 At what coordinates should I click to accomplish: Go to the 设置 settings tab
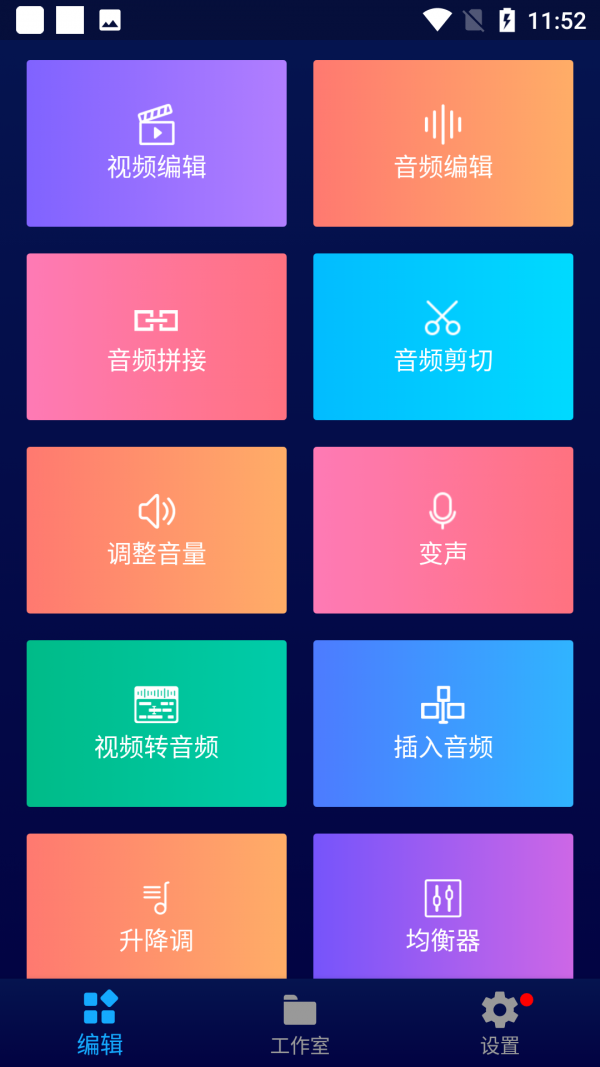tap(500, 1023)
